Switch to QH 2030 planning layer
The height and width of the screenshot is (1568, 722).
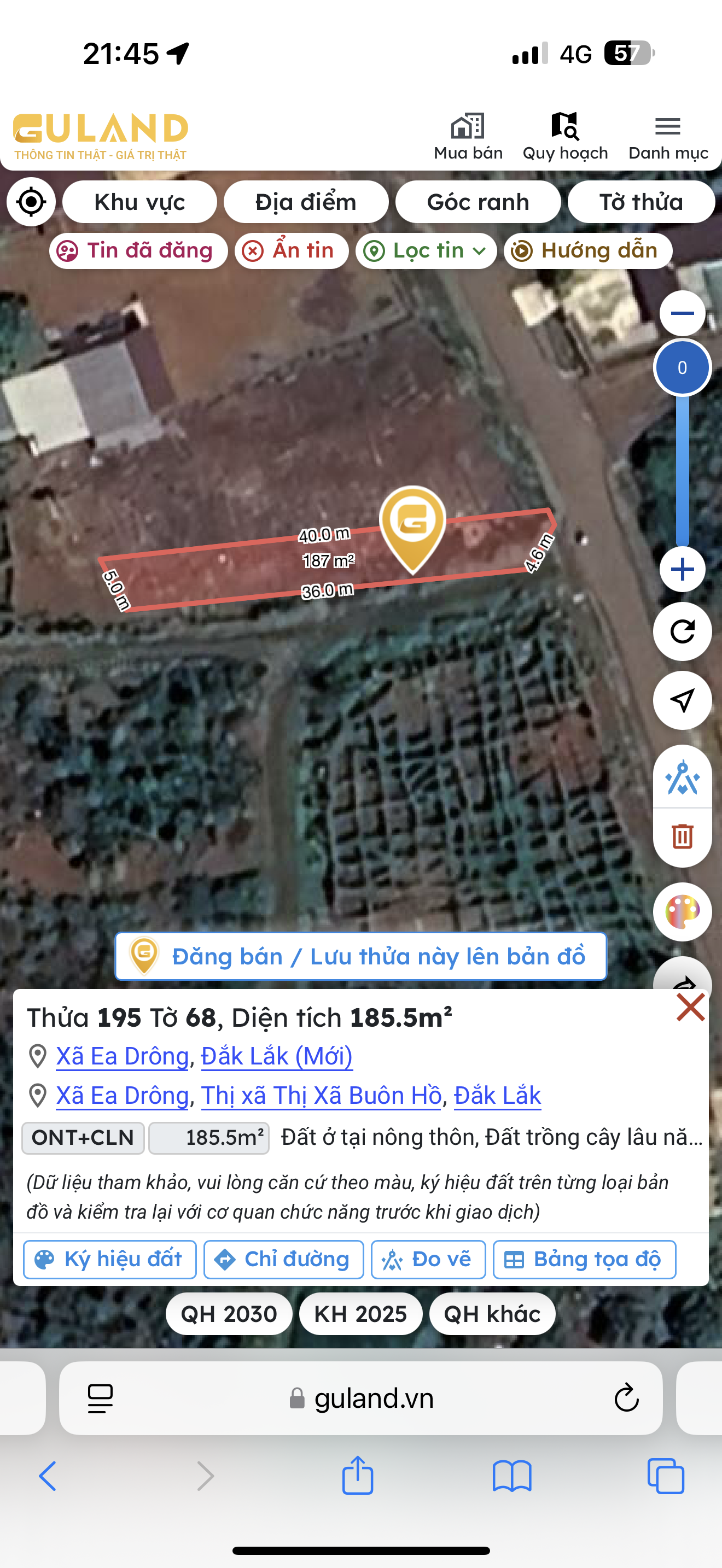click(229, 1314)
